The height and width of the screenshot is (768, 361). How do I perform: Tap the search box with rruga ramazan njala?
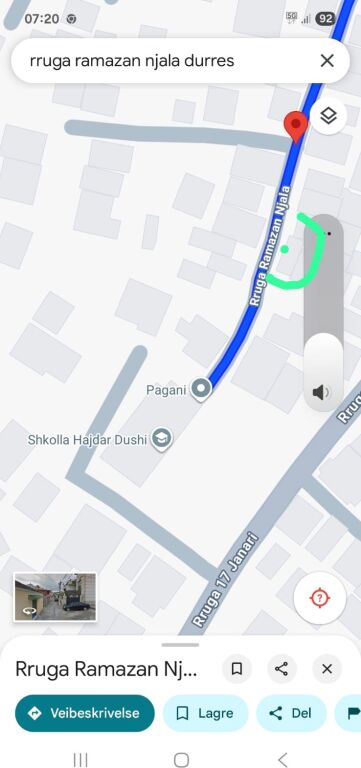coord(167,61)
